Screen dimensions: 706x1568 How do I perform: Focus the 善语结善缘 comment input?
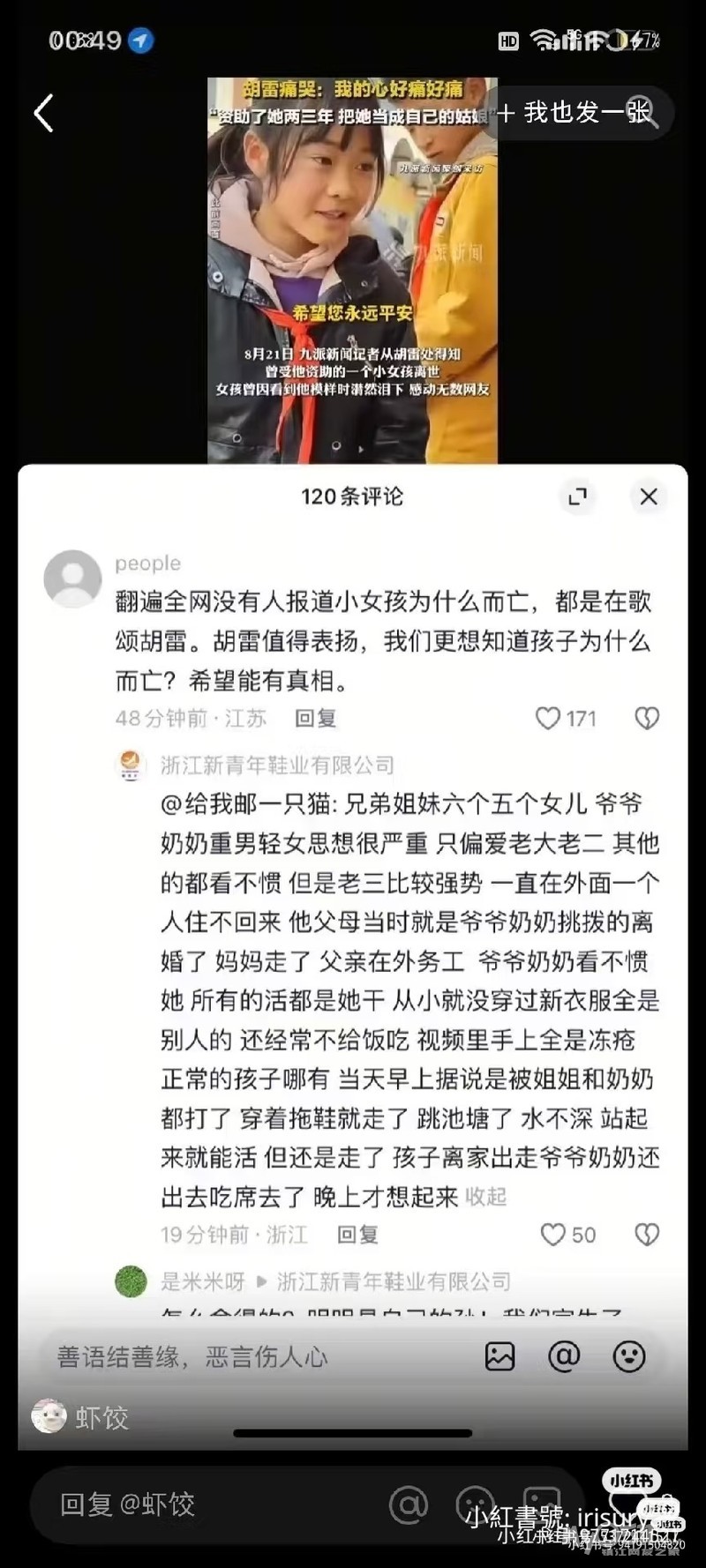click(256, 1356)
